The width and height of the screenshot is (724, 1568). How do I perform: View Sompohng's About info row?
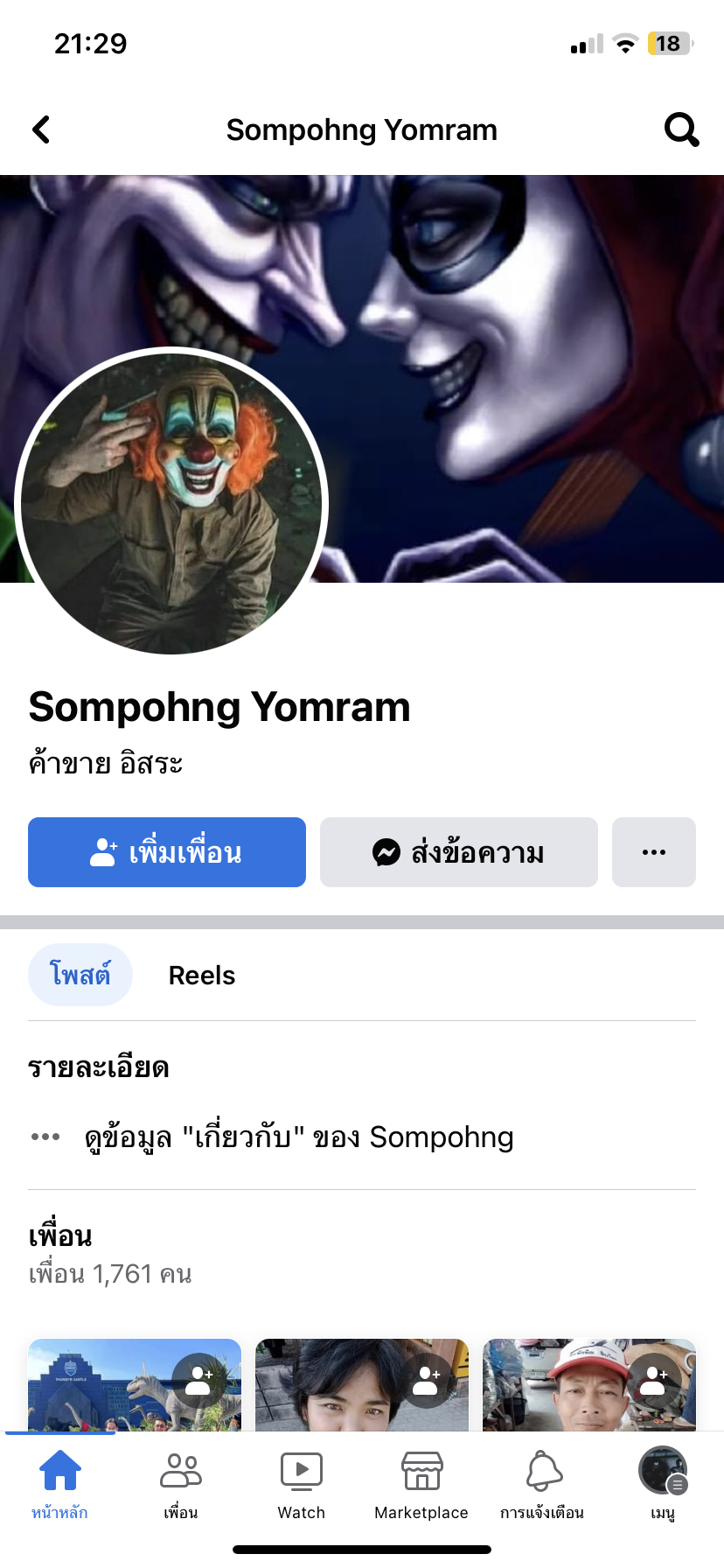point(362,1137)
